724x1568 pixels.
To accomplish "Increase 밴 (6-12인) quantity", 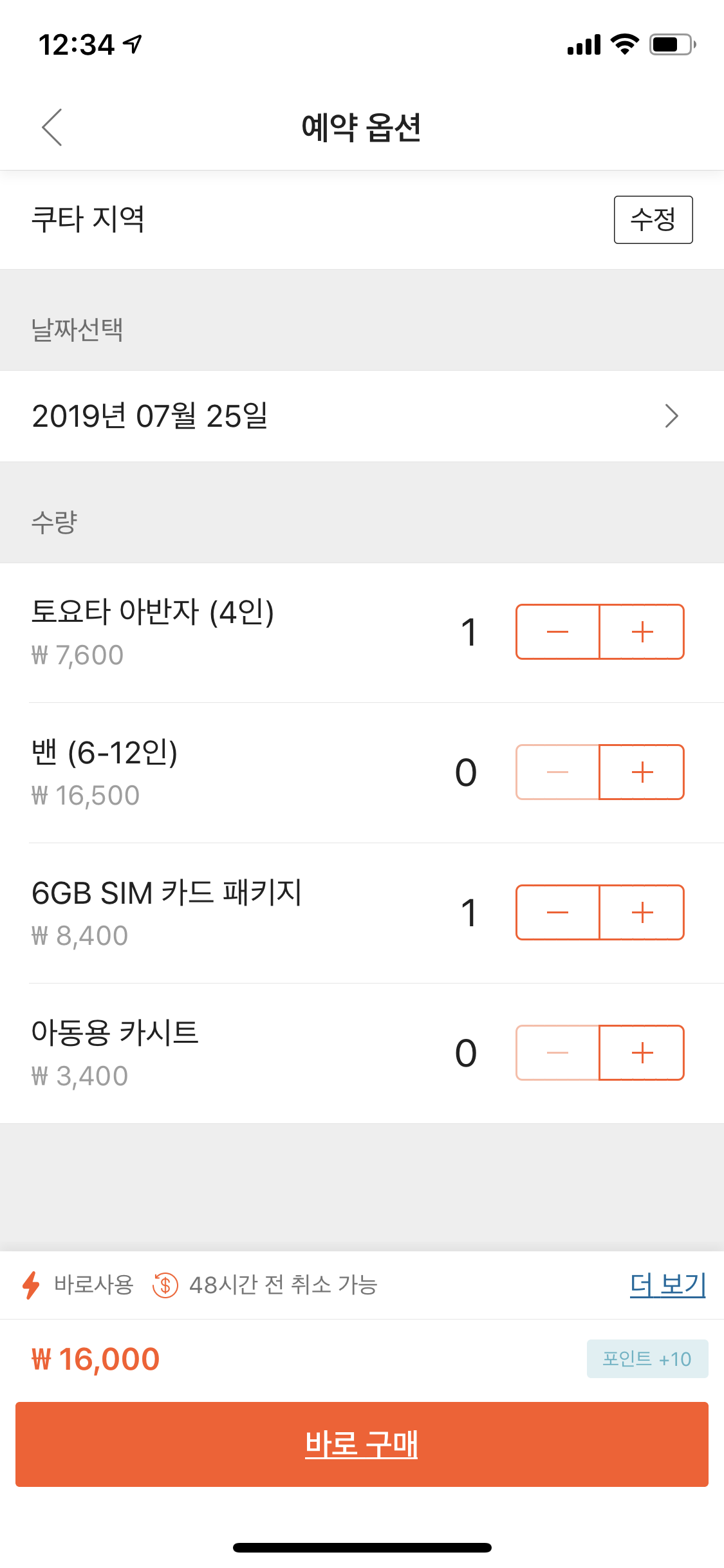I will (642, 772).
